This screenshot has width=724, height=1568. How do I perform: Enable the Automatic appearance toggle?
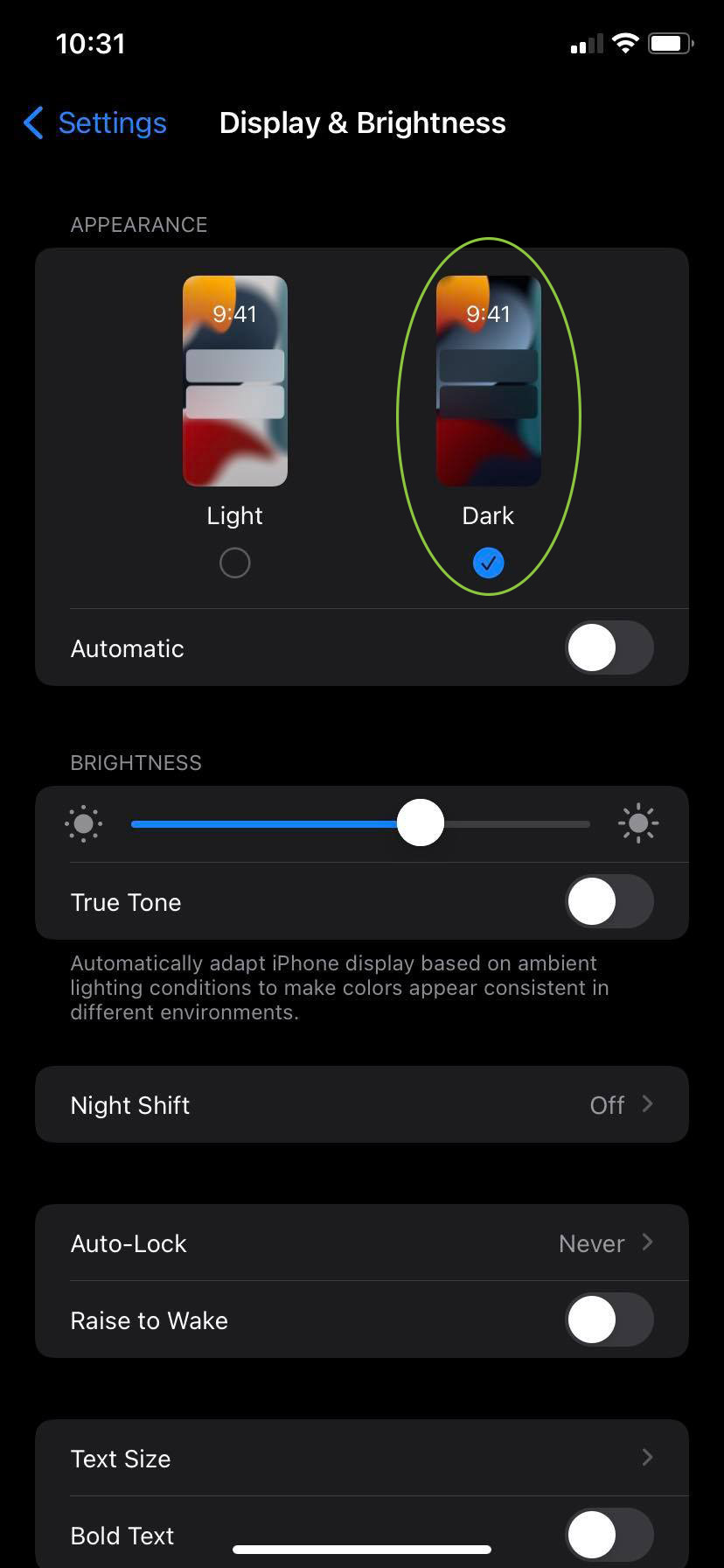click(609, 647)
